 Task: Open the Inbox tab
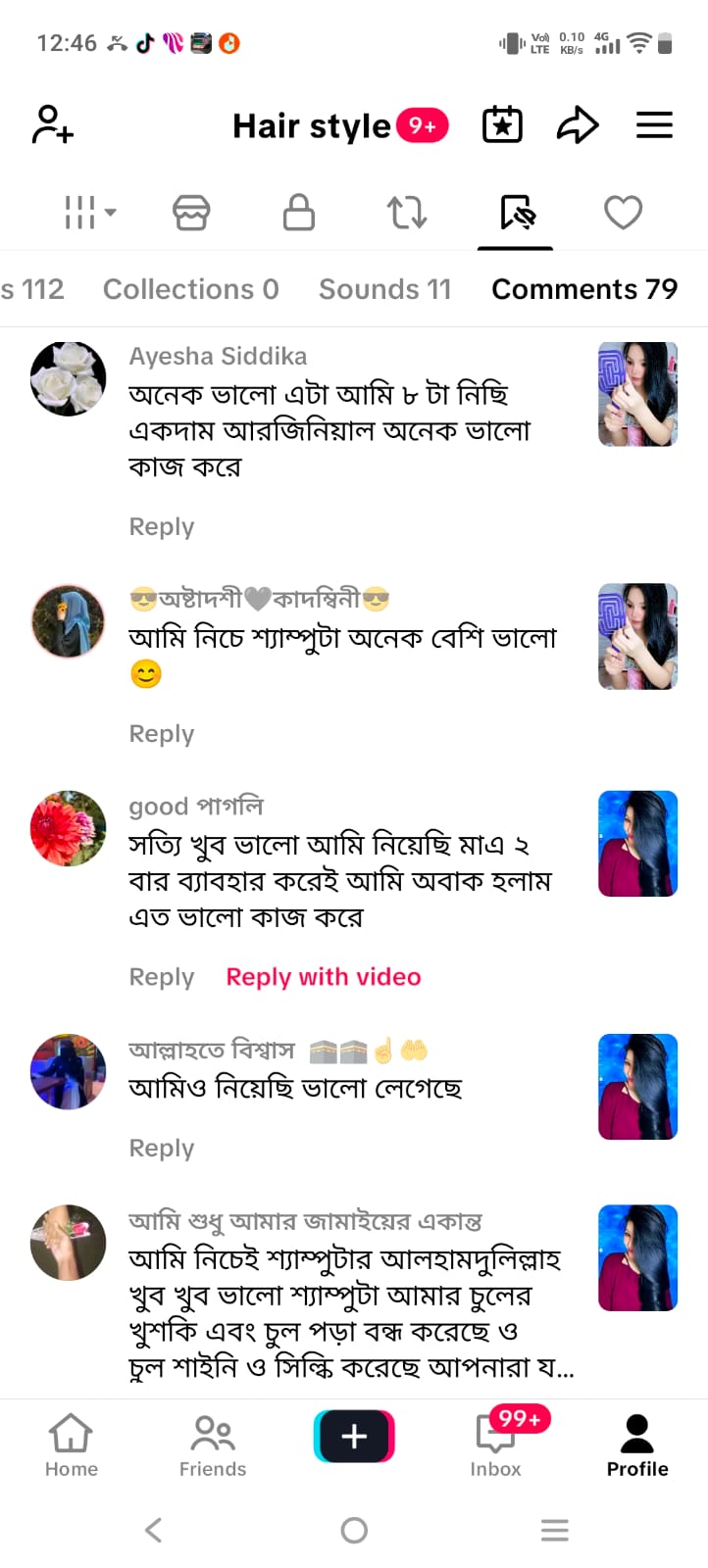click(495, 1445)
